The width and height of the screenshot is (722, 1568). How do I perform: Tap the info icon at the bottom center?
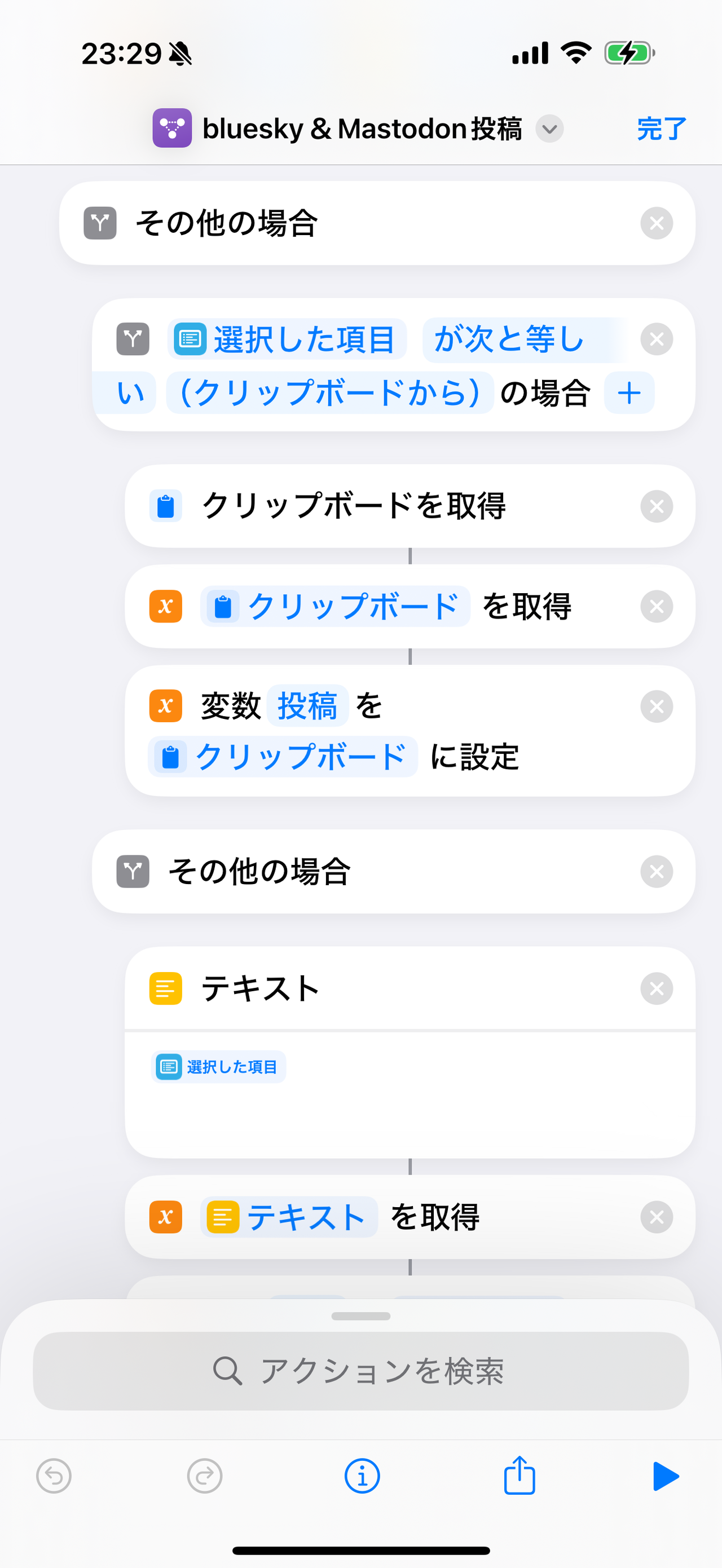coord(361,1476)
